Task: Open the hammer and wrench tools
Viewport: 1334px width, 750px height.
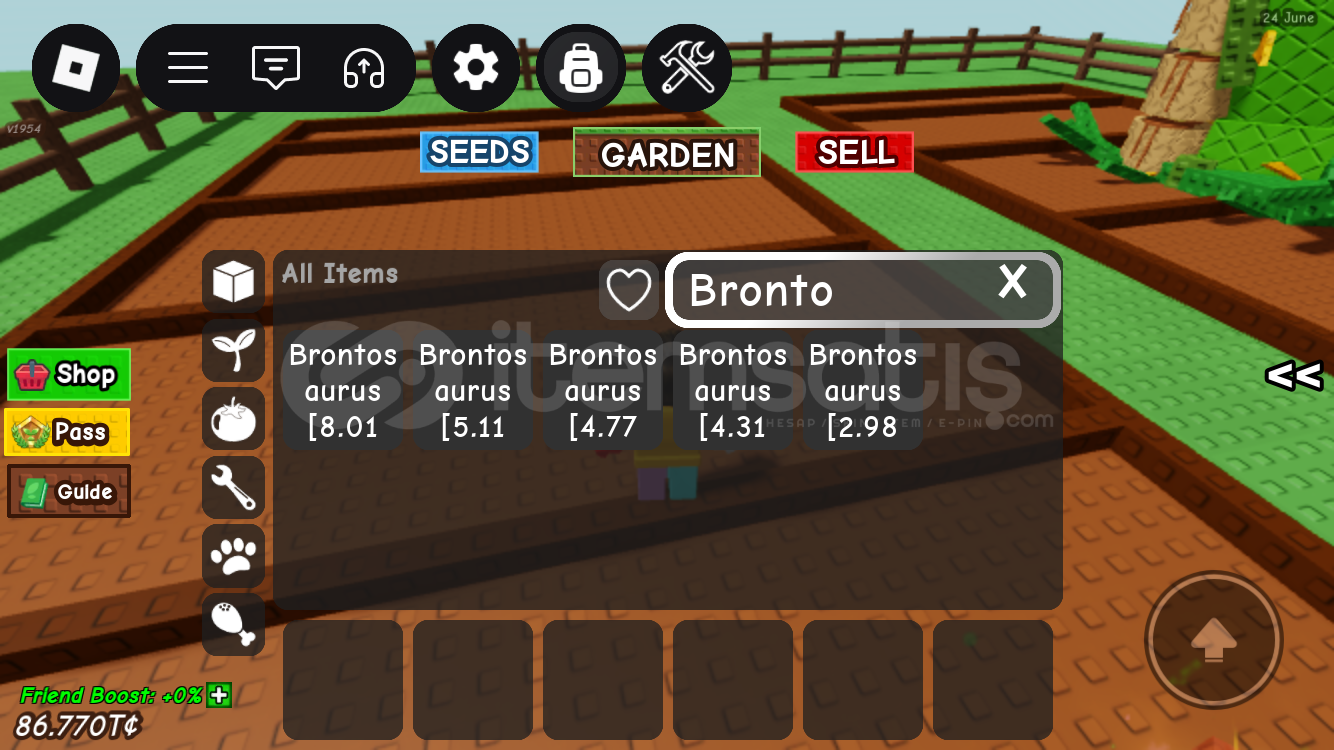Action: point(687,68)
